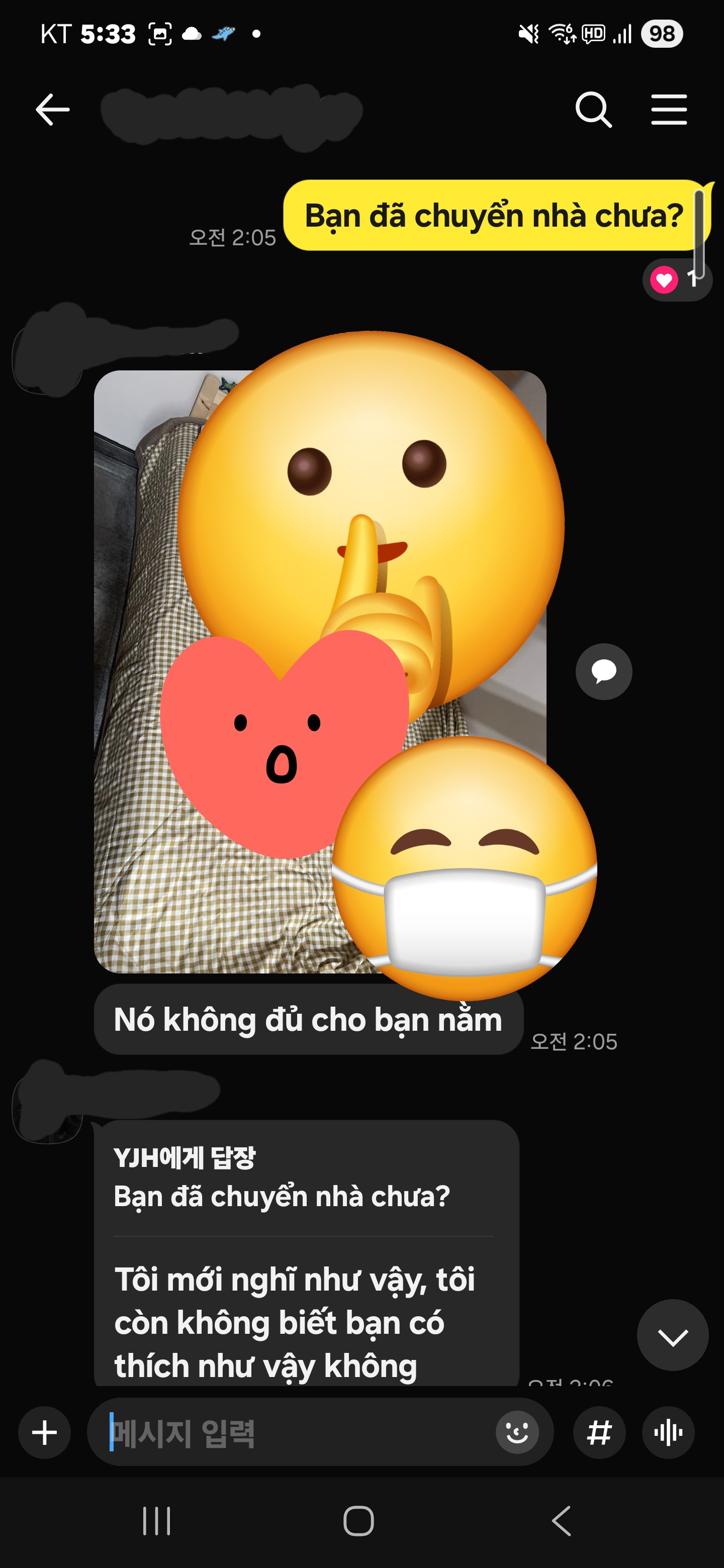Image resolution: width=724 pixels, height=1568 pixels.
Task: Search within this conversation
Action: 593,110
